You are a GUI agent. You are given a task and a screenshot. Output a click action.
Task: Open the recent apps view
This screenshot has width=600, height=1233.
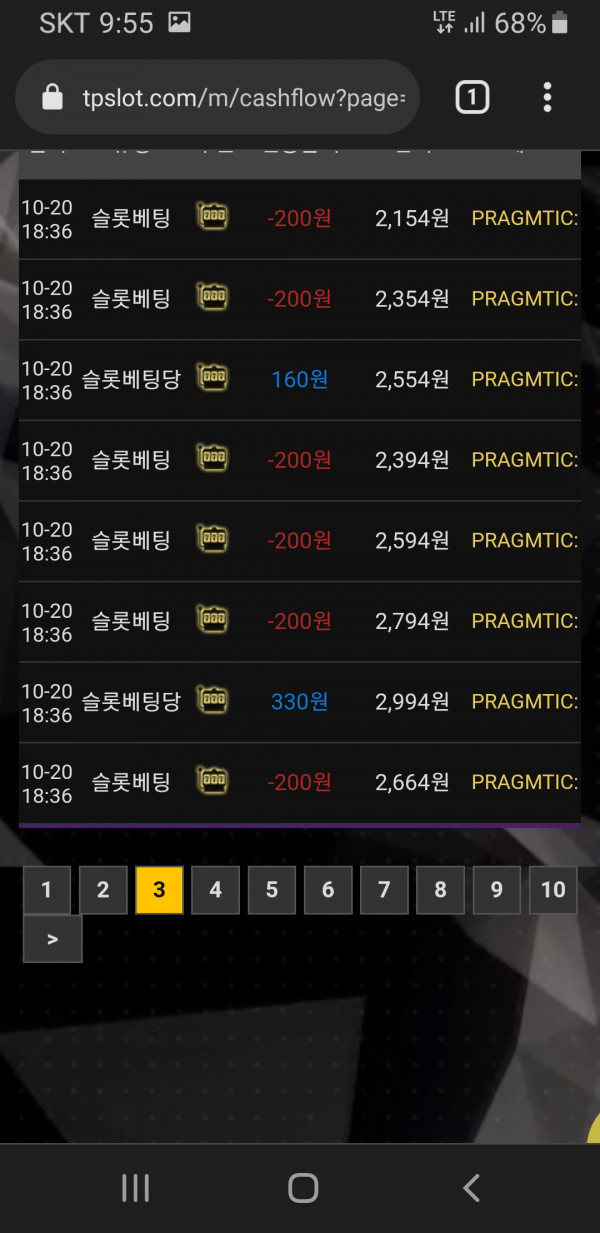point(135,1188)
